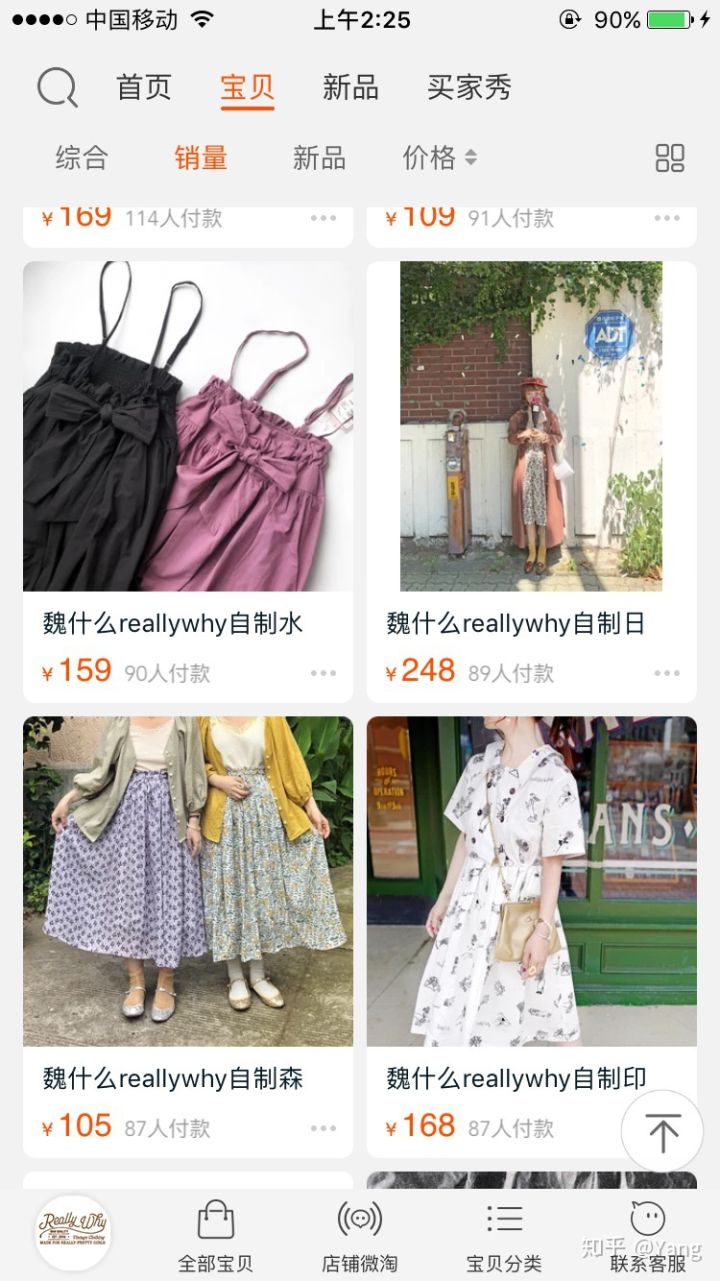Open the search magnifier icon
The width and height of the screenshot is (720, 1281).
pos(57,88)
